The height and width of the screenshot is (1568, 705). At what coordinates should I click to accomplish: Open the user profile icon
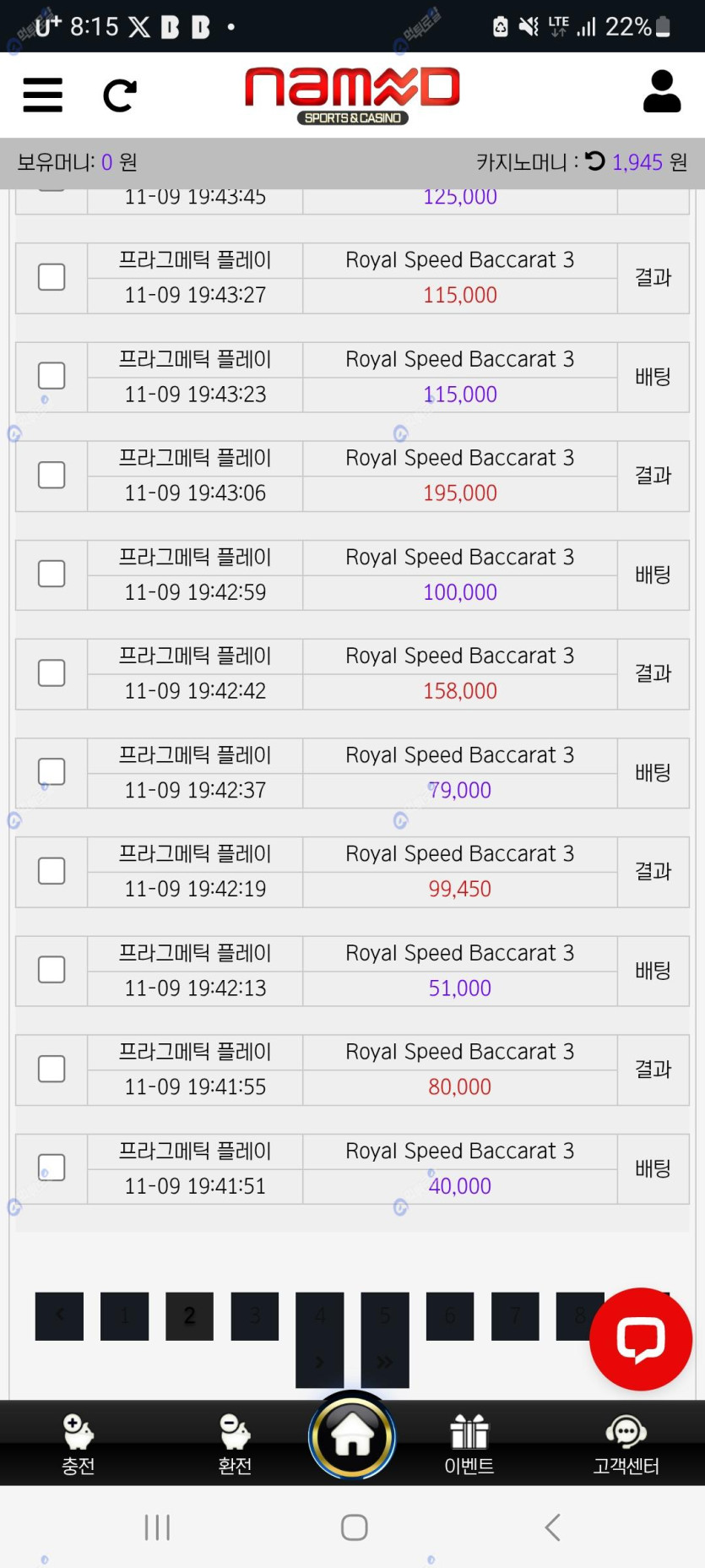[x=661, y=92]
